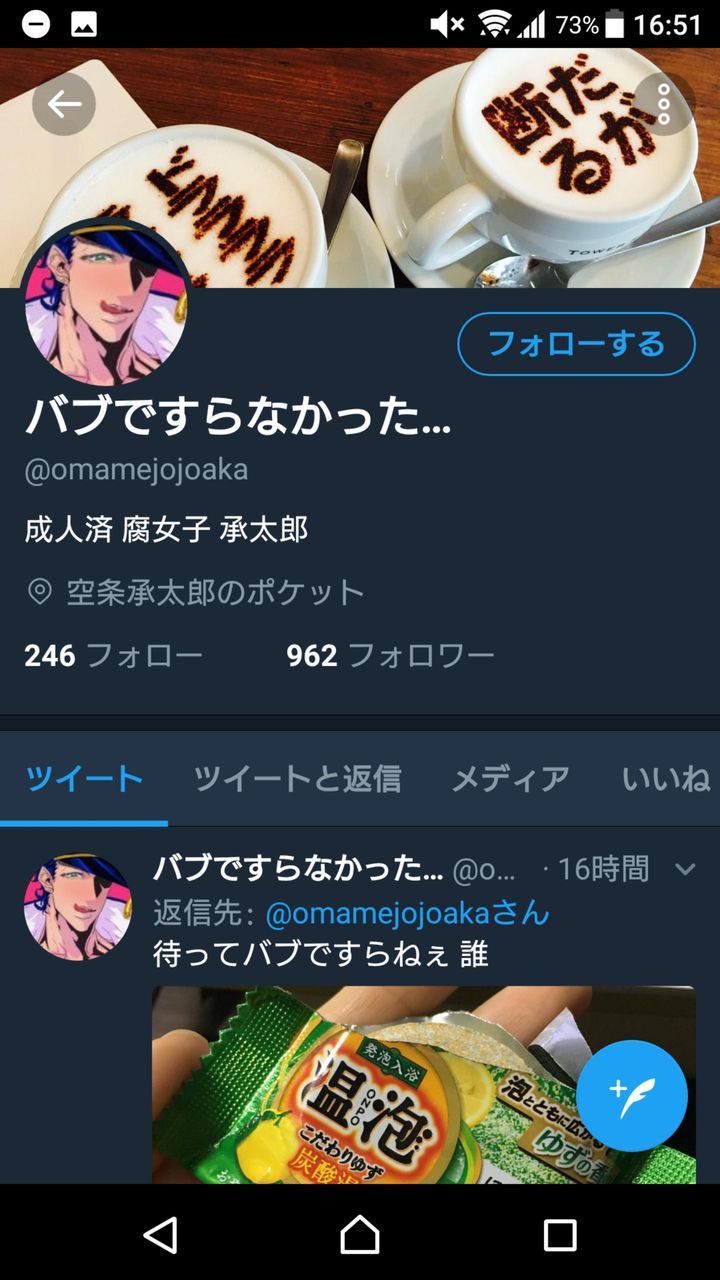Open the @omamejojoakaさん reply link
Screen dimensions: 720x1280
407,912
